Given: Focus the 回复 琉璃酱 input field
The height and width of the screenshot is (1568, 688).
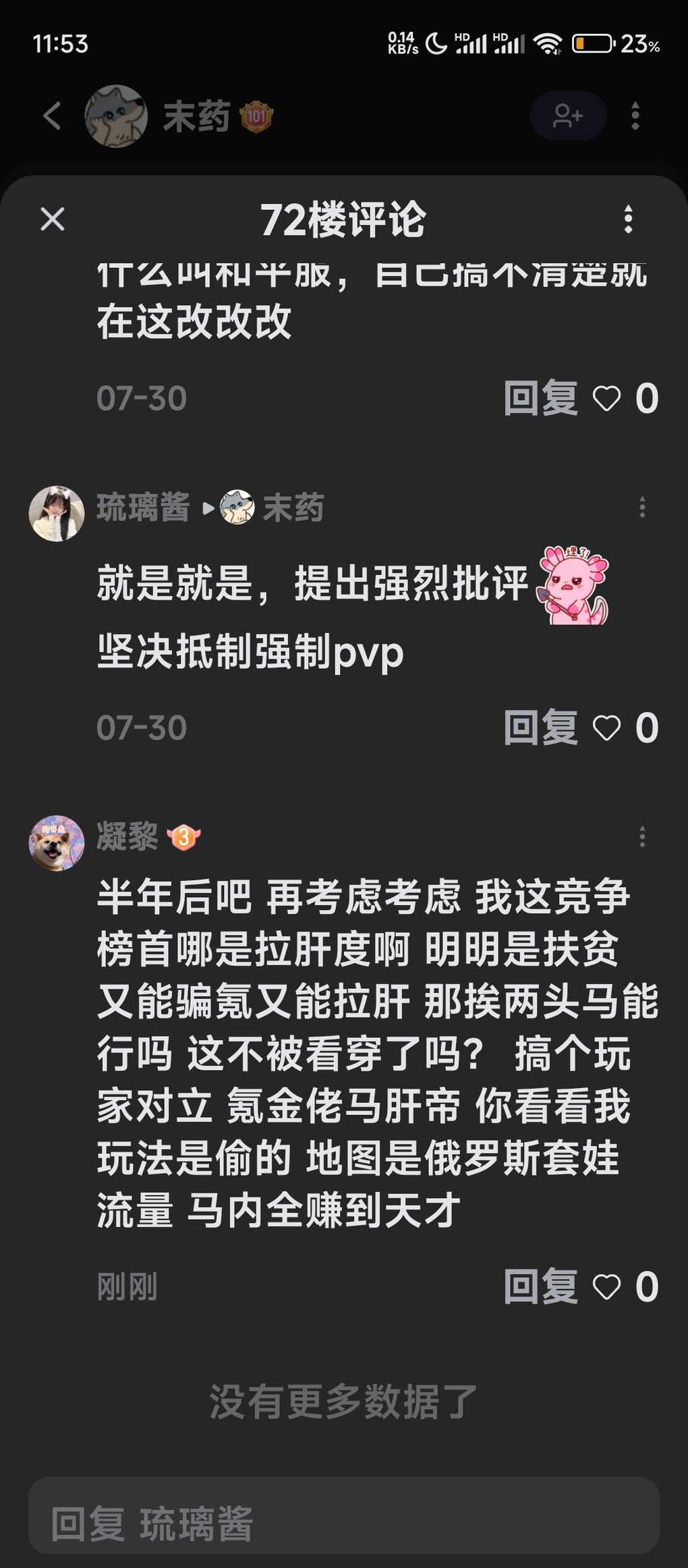Looking at the screenshot, I should pyautogui.click(x=343, y=1523).
